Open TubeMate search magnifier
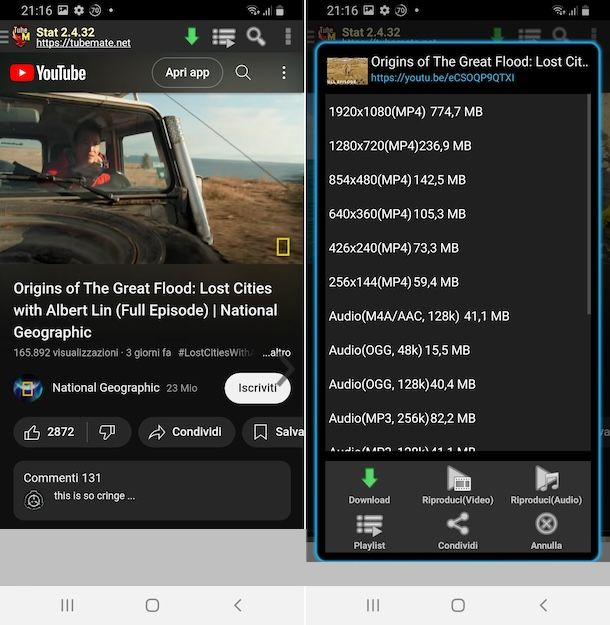 click(256, 37)
